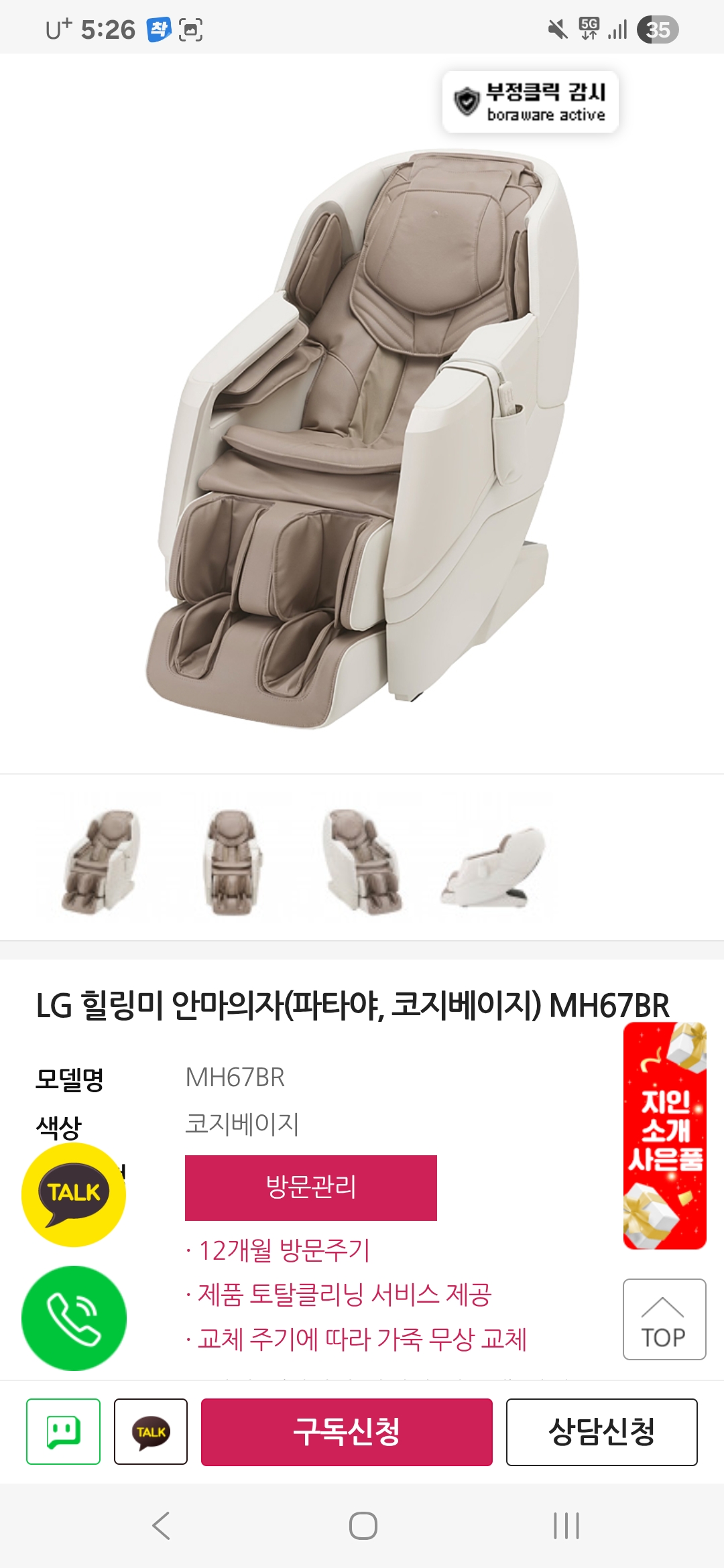View the first massage chair thumbnail

101,861
